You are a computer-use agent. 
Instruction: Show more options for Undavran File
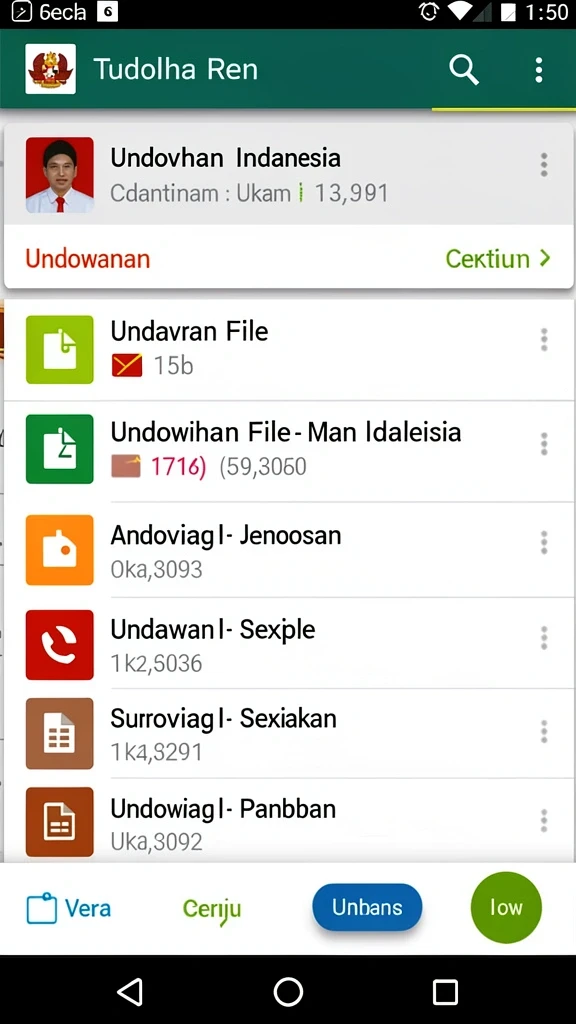click(x=543, y=340)
